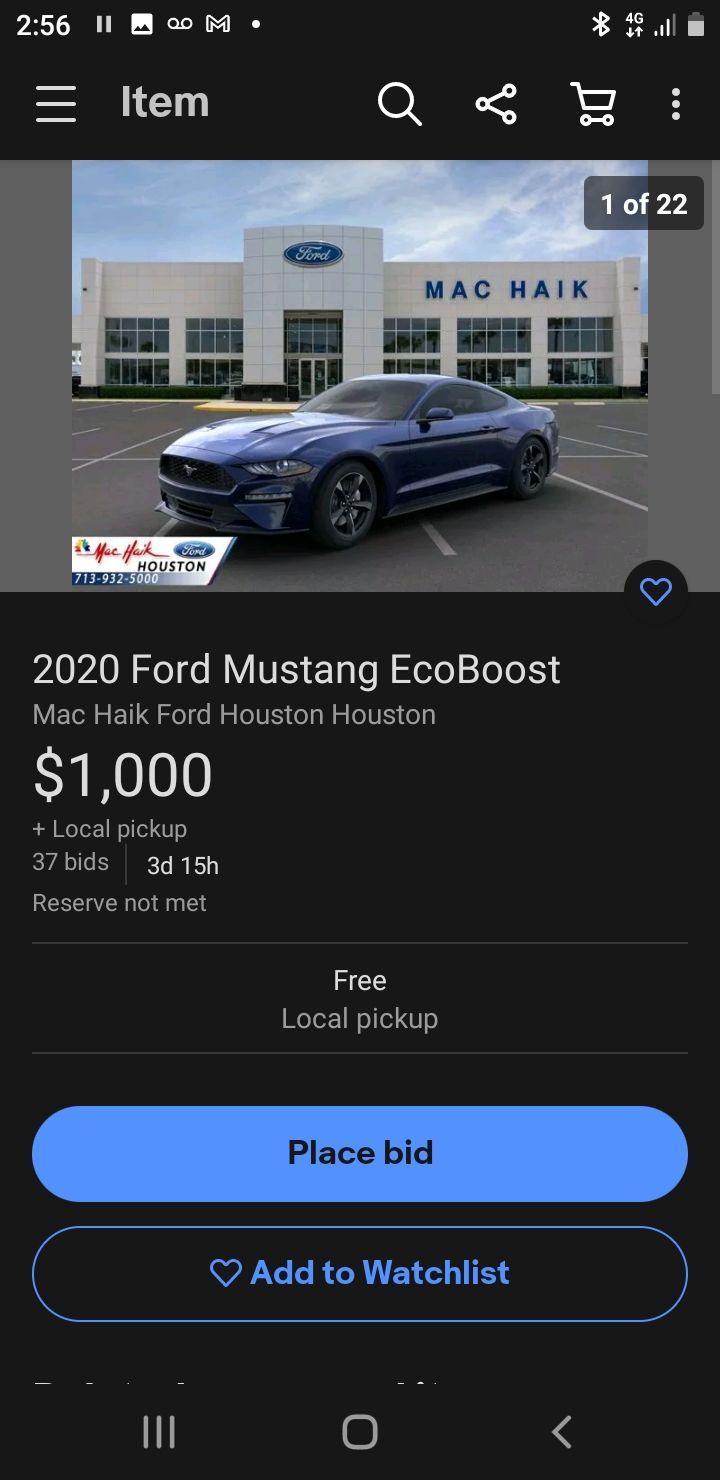This screenshot has width=720, height=1480.
Task: Go to the home screen
Action: 360,1432
